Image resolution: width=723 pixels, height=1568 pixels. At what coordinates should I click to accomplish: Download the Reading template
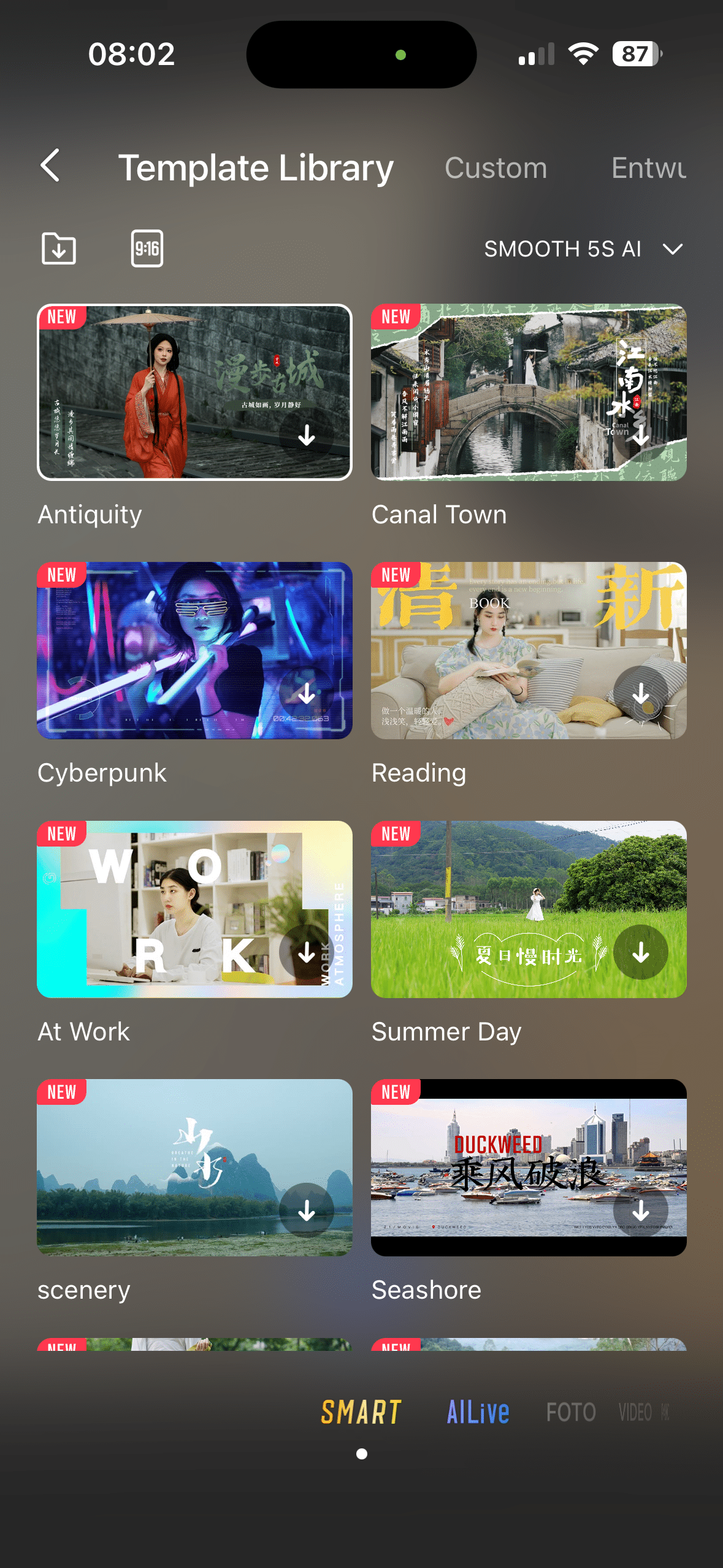coord(641,694)
